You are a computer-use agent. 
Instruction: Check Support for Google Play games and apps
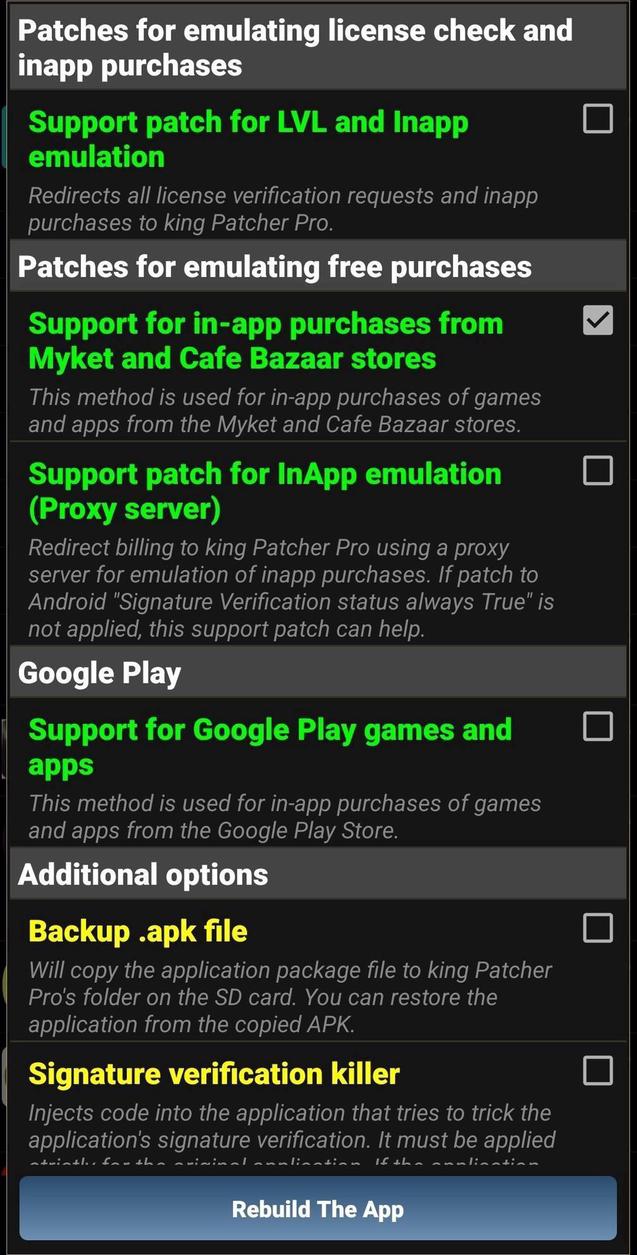point(597,726)
